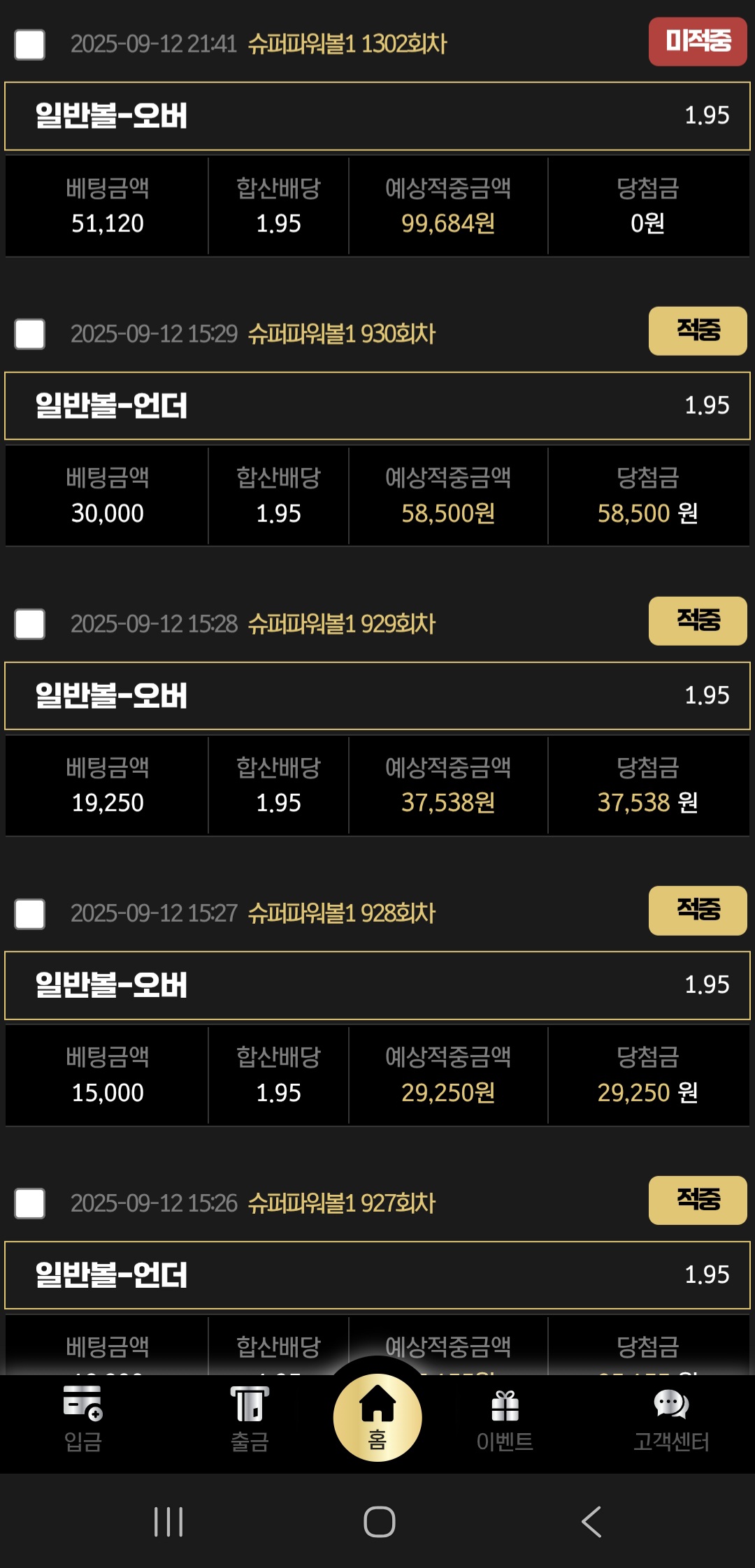This screenshot has width=755, height=1568.
Task: Open the system recent apps view
Action: [x=168, y=1521]
